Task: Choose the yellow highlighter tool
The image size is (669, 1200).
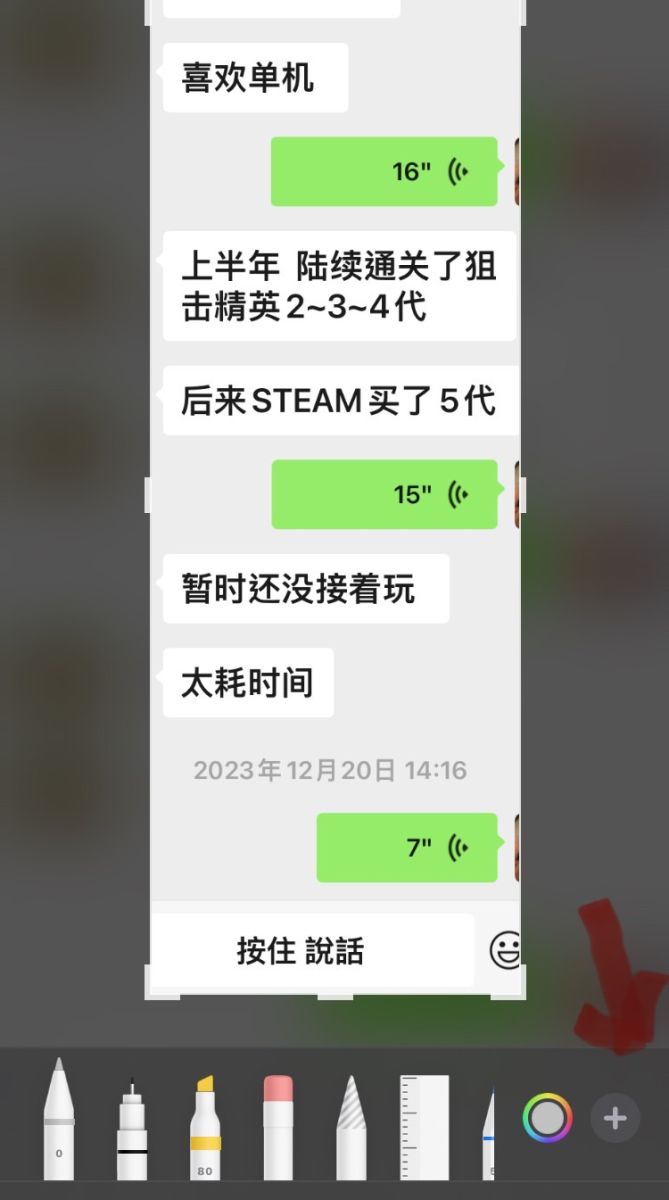Action: click(x=205, y=1130)
